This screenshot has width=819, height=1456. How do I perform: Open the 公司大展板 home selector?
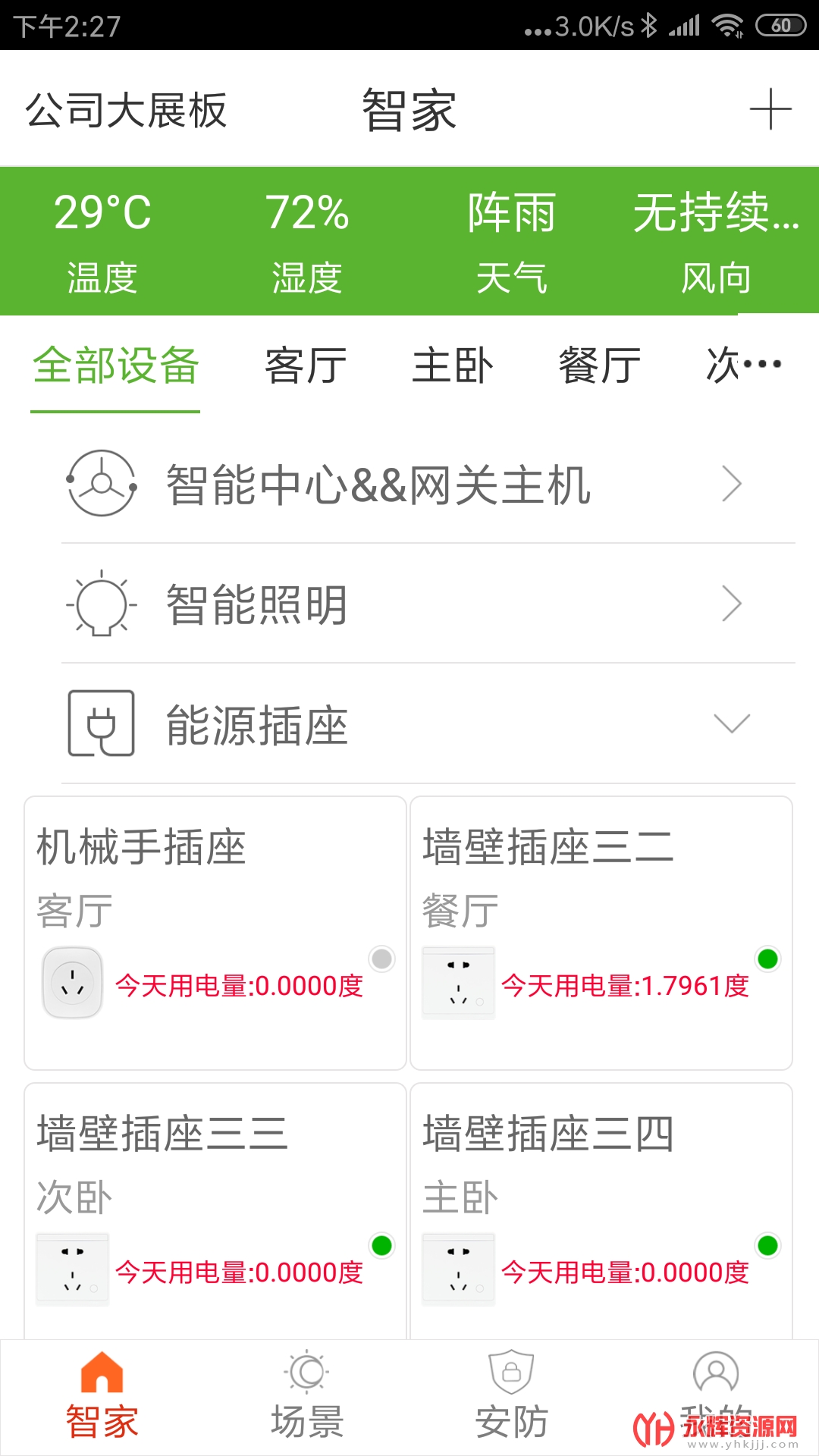(x=126, y=111)
